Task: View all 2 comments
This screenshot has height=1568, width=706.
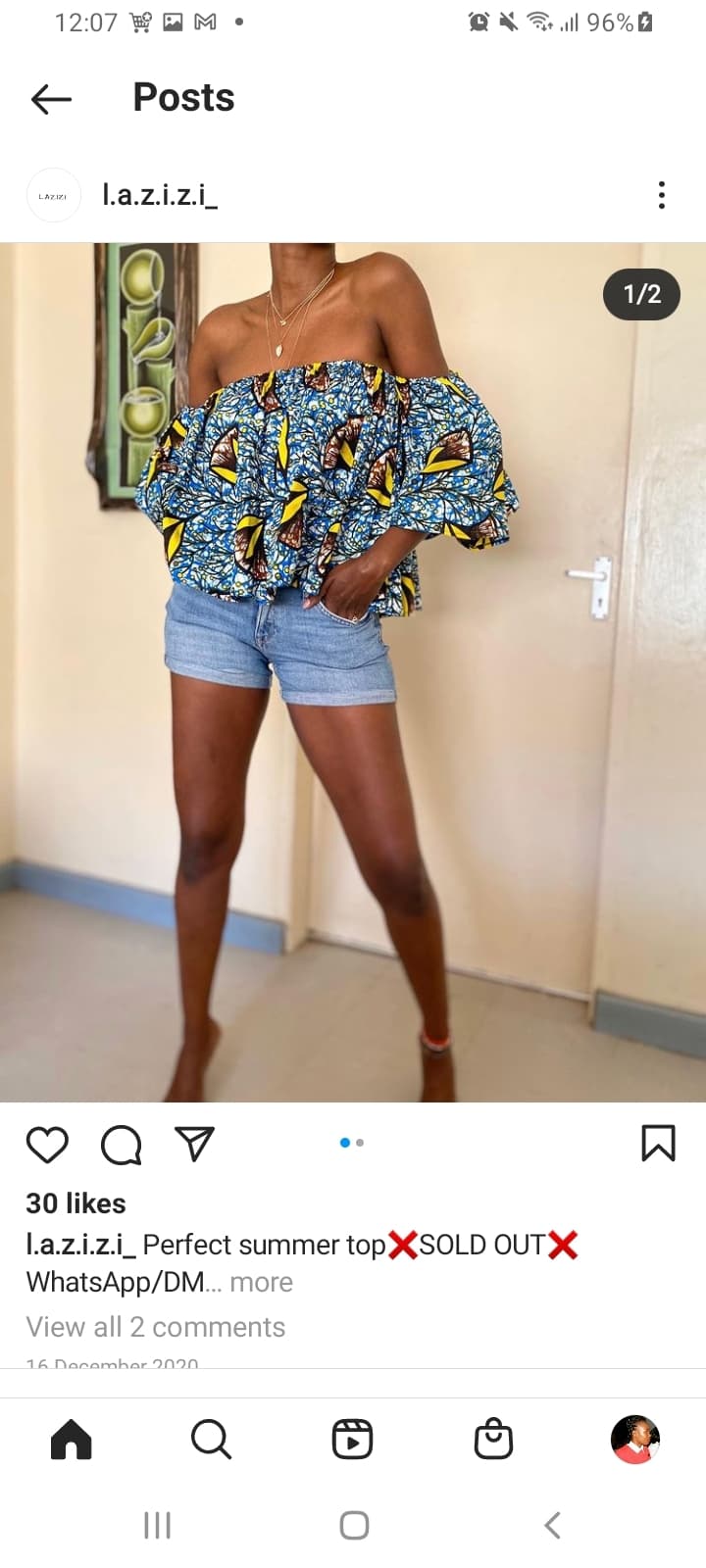Action: tap(155, 1327)
